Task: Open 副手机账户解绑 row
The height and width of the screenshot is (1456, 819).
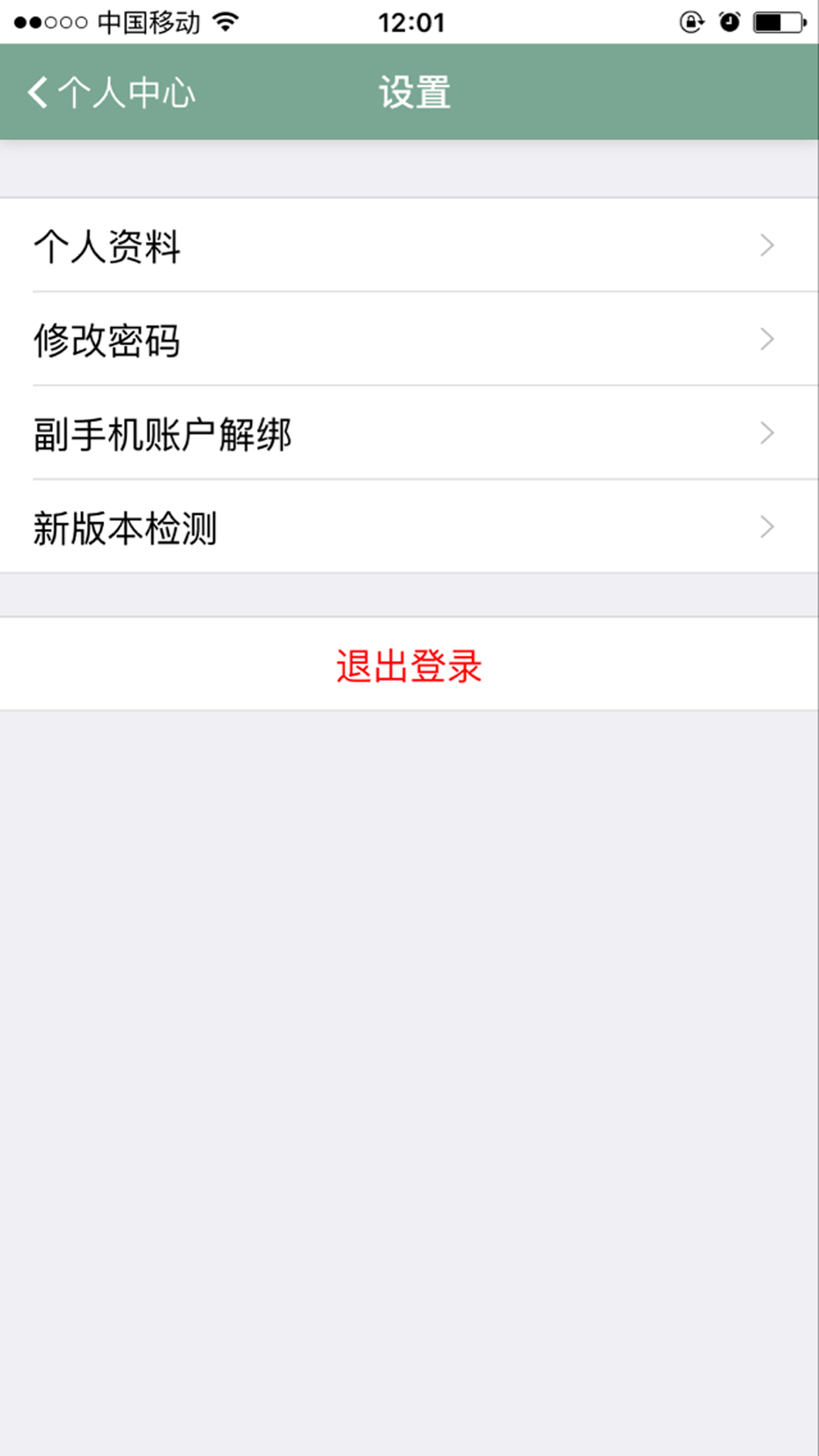Action: (409, 433)
